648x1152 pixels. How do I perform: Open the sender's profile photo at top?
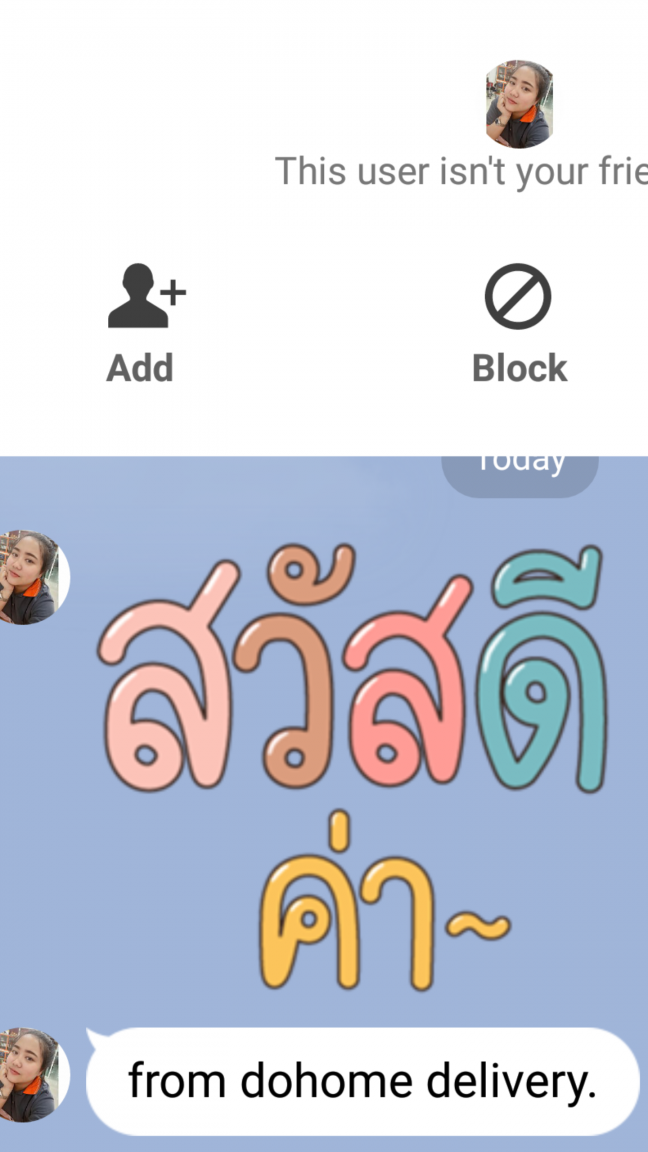519,104
